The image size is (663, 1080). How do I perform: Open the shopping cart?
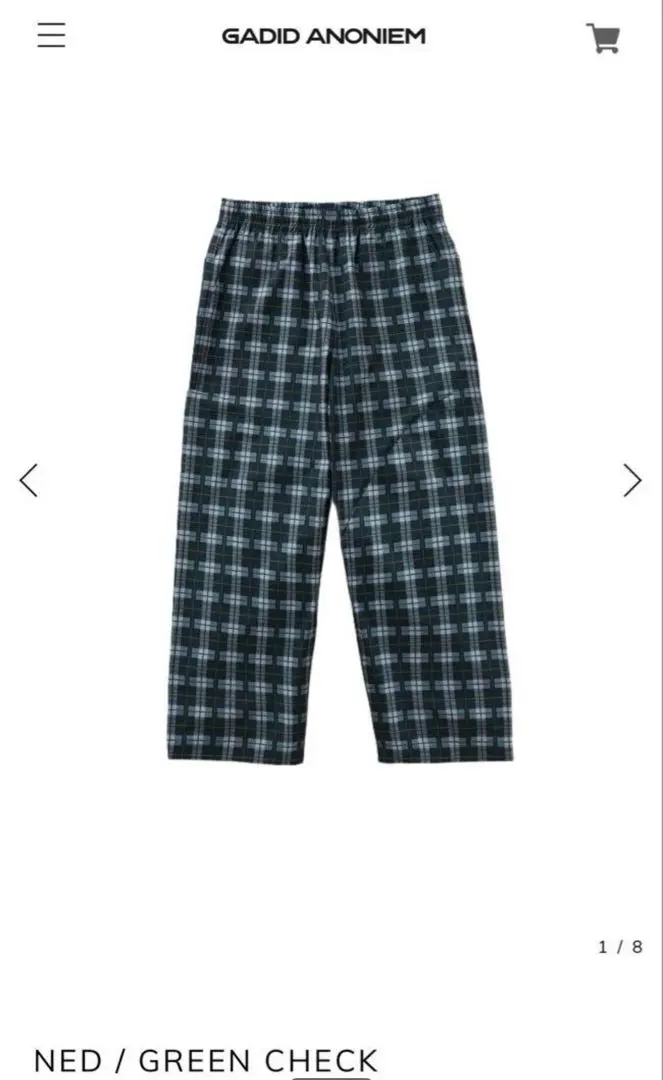click(x=603, y=37)
